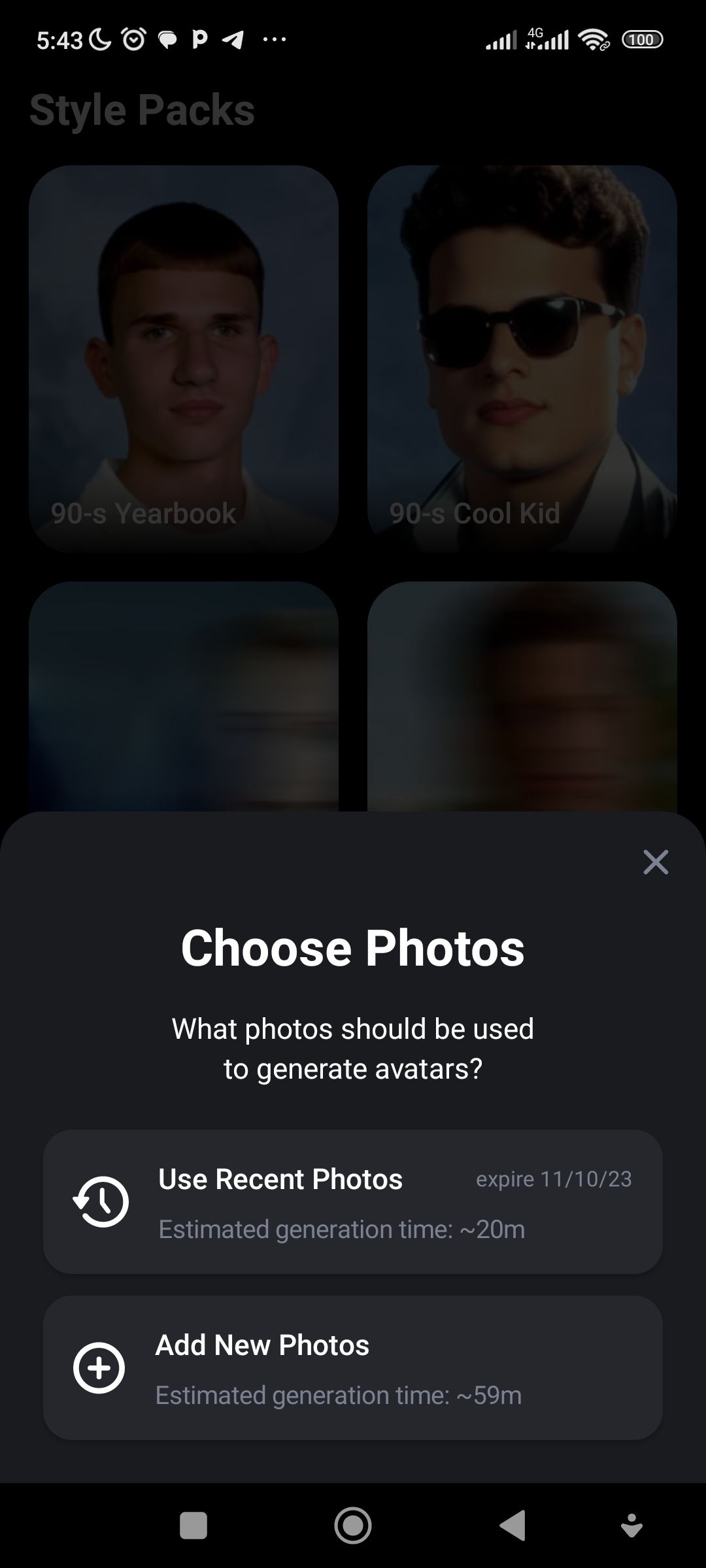This screenshot has width=706, height=1568.
Task: Tap the system home button
Action: [x=353, y=1526]
